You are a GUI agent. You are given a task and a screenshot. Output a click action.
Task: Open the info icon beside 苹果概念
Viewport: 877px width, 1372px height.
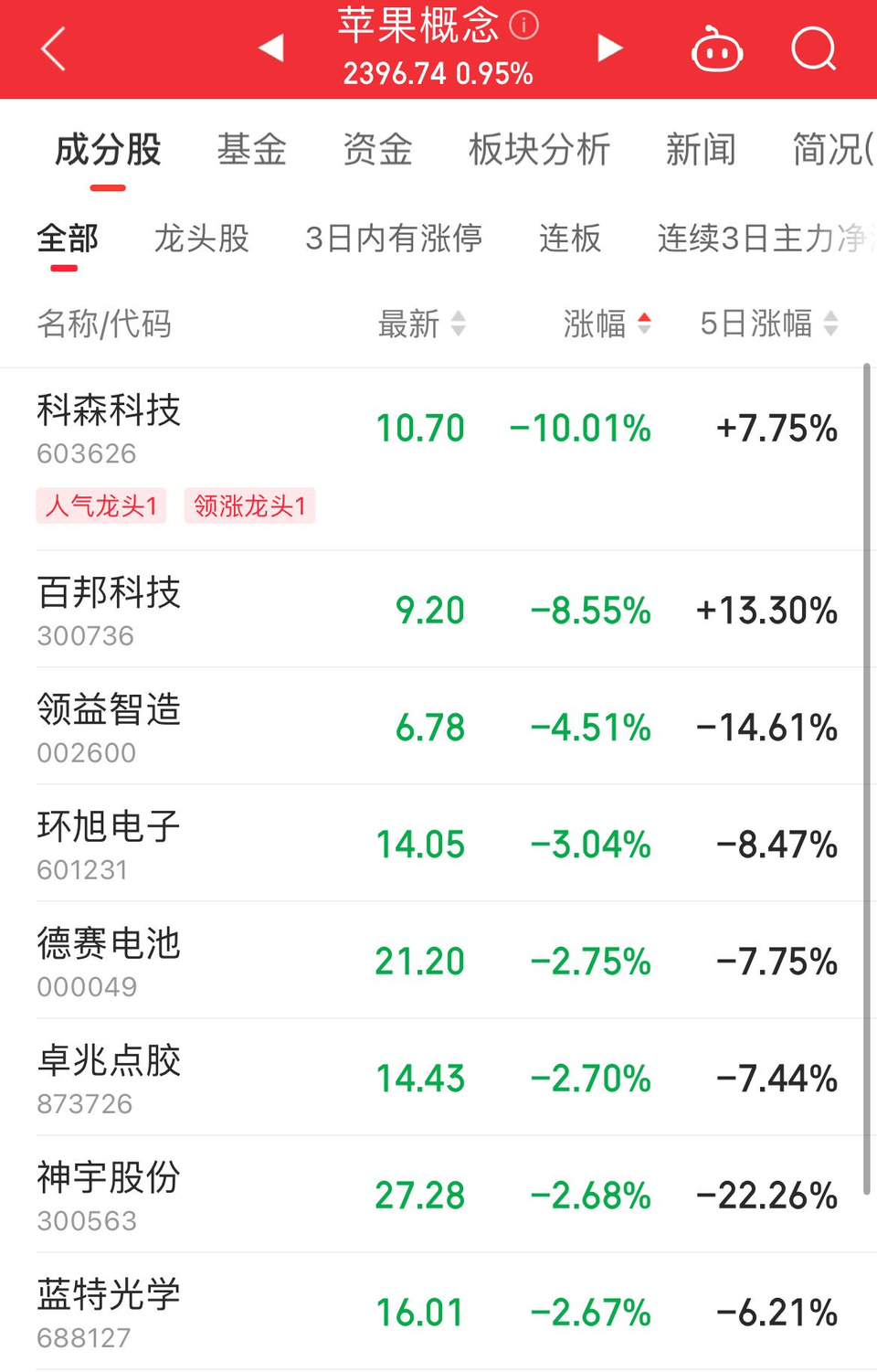click(523, 25)
